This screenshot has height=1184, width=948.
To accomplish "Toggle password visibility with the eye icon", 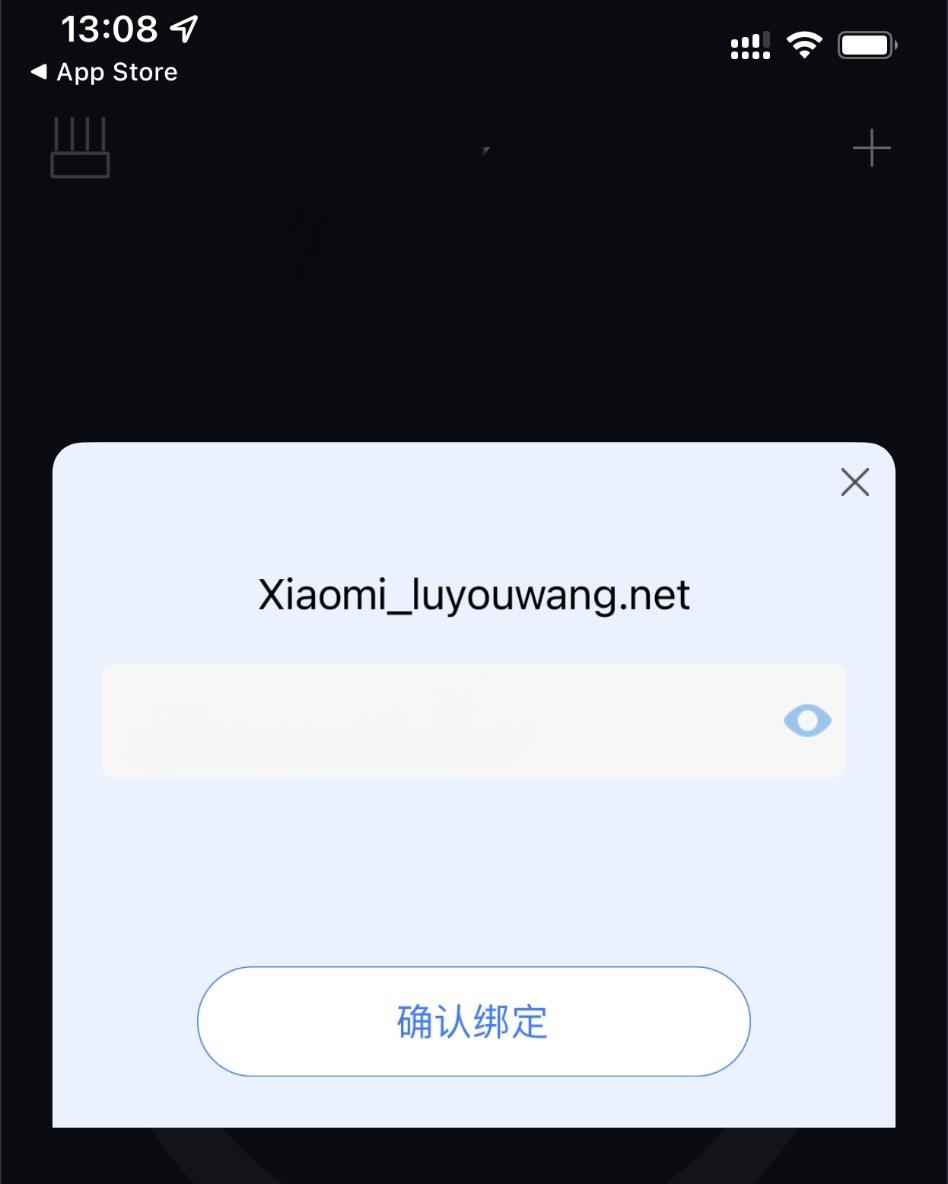I will (807, 720).
